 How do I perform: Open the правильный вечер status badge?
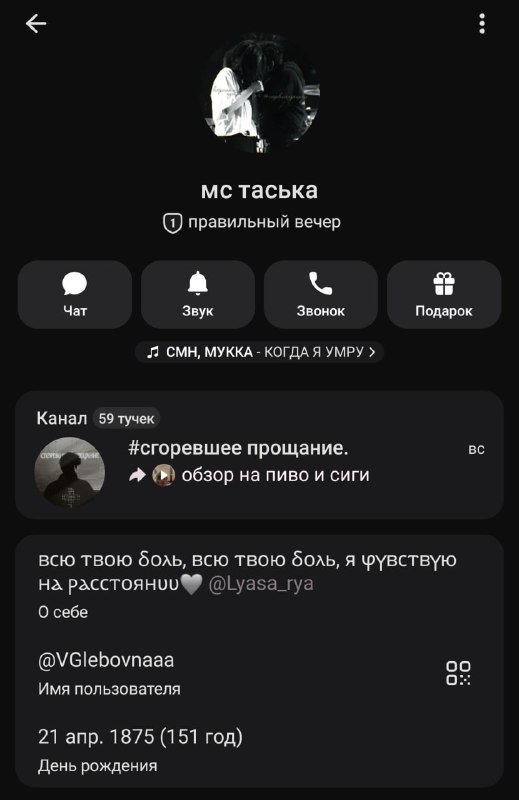252,222
